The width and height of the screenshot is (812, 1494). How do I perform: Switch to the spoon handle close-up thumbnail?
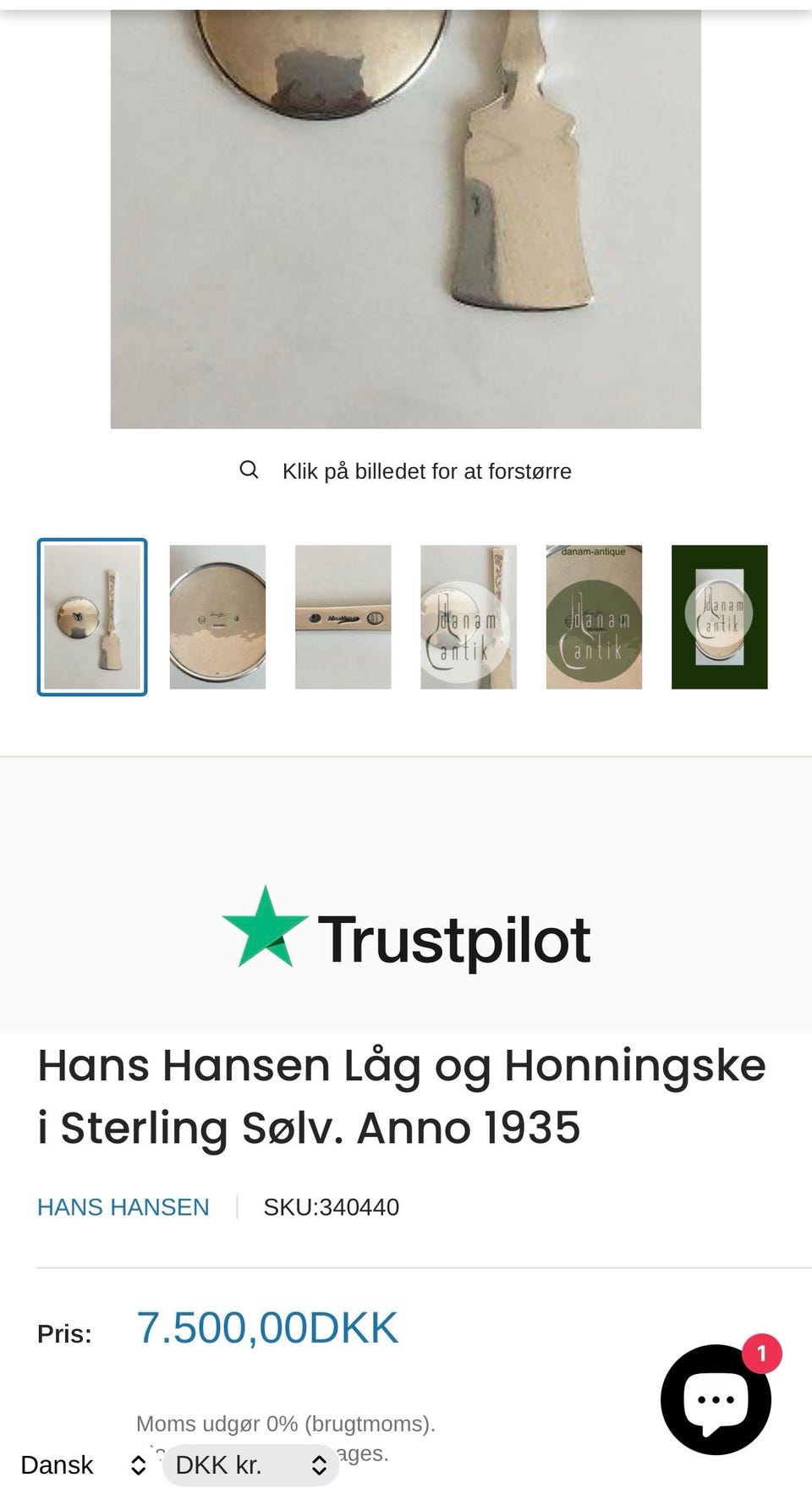pos(343,616)
